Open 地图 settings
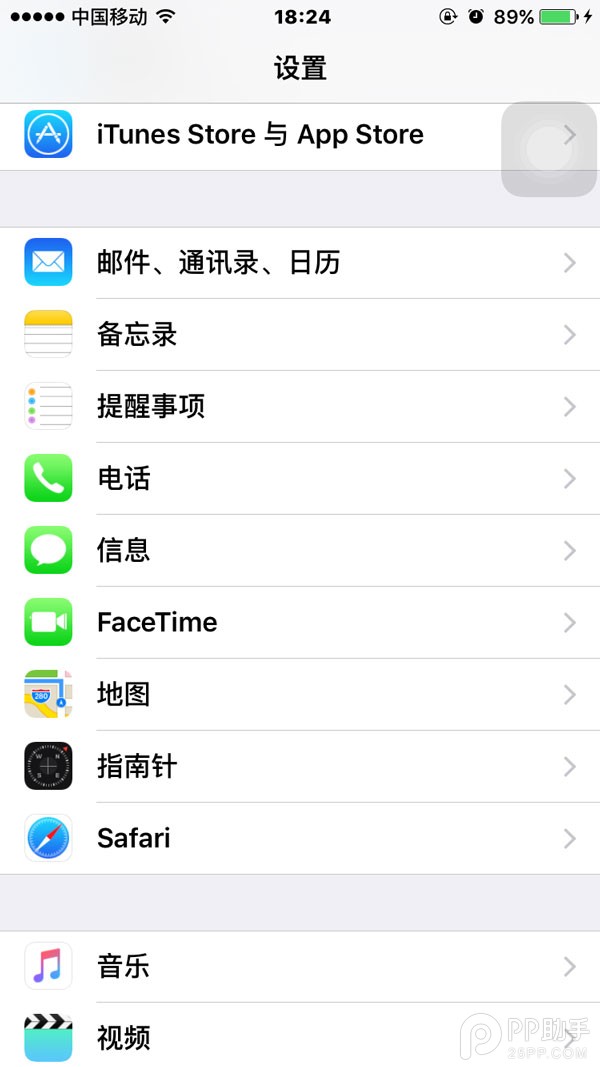This screenshot has width=600, height=1067. click(x=124, y=694)
